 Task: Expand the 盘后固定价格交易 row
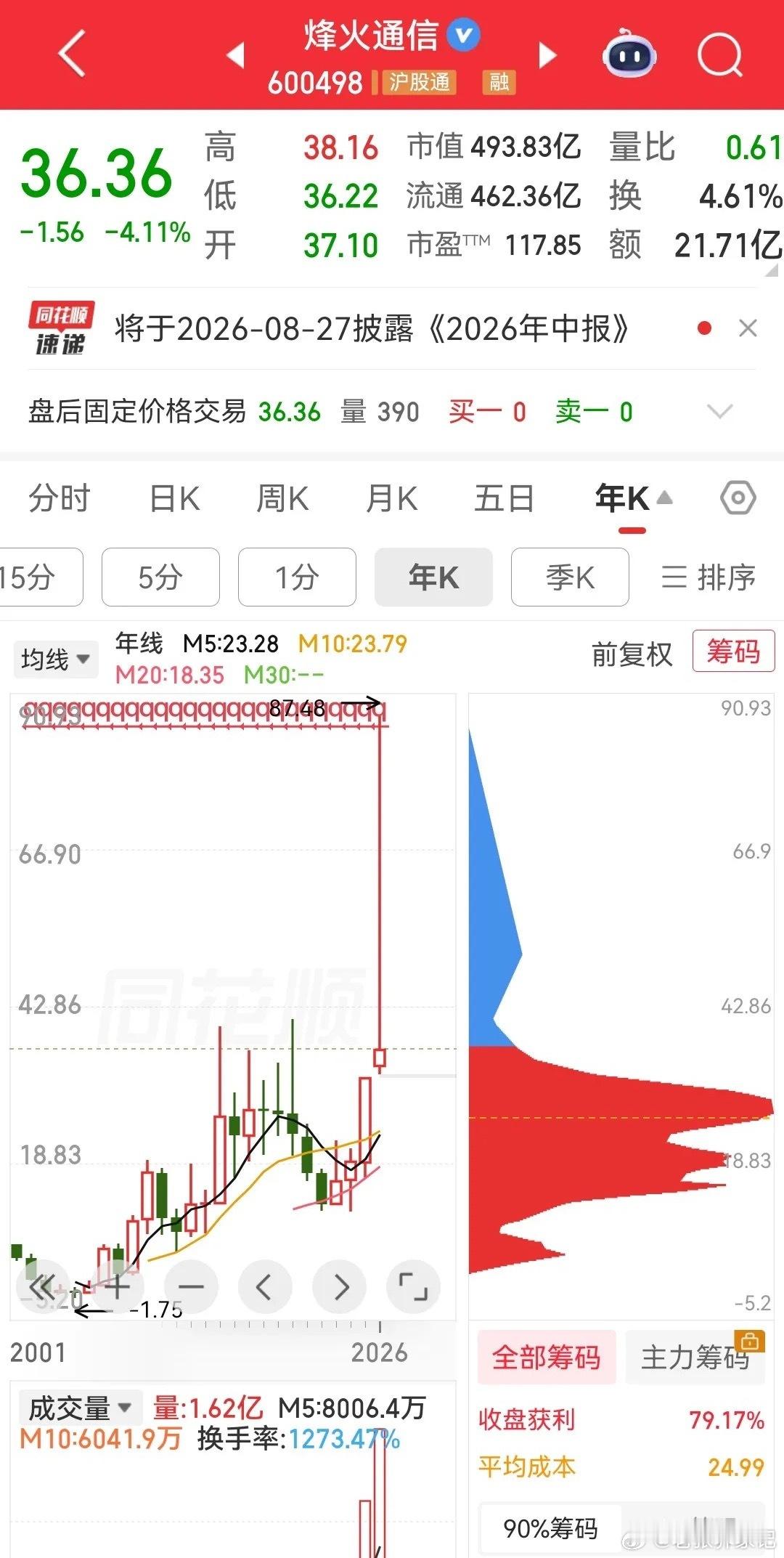click(x=719, y=412)
